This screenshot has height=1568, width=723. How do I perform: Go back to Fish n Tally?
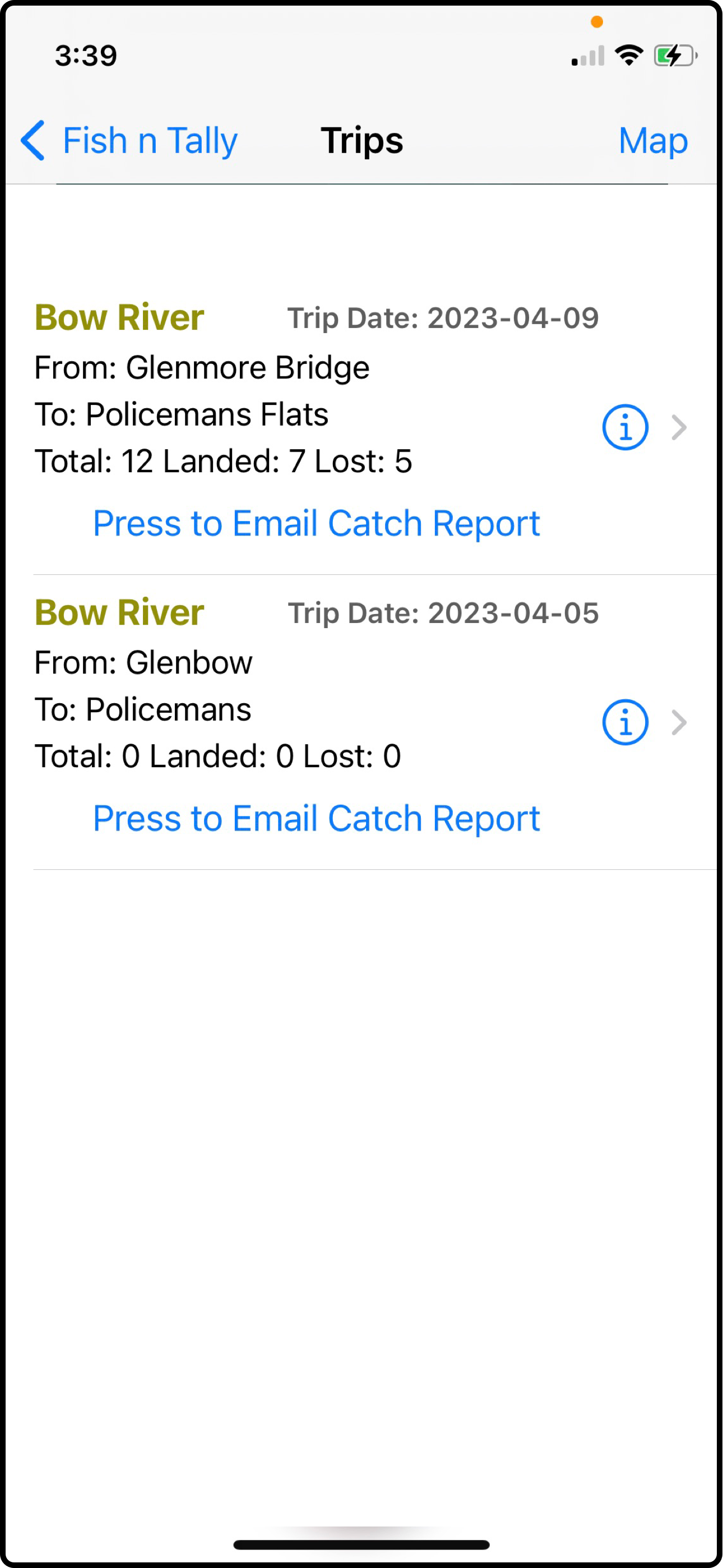(x=129, y=141)
